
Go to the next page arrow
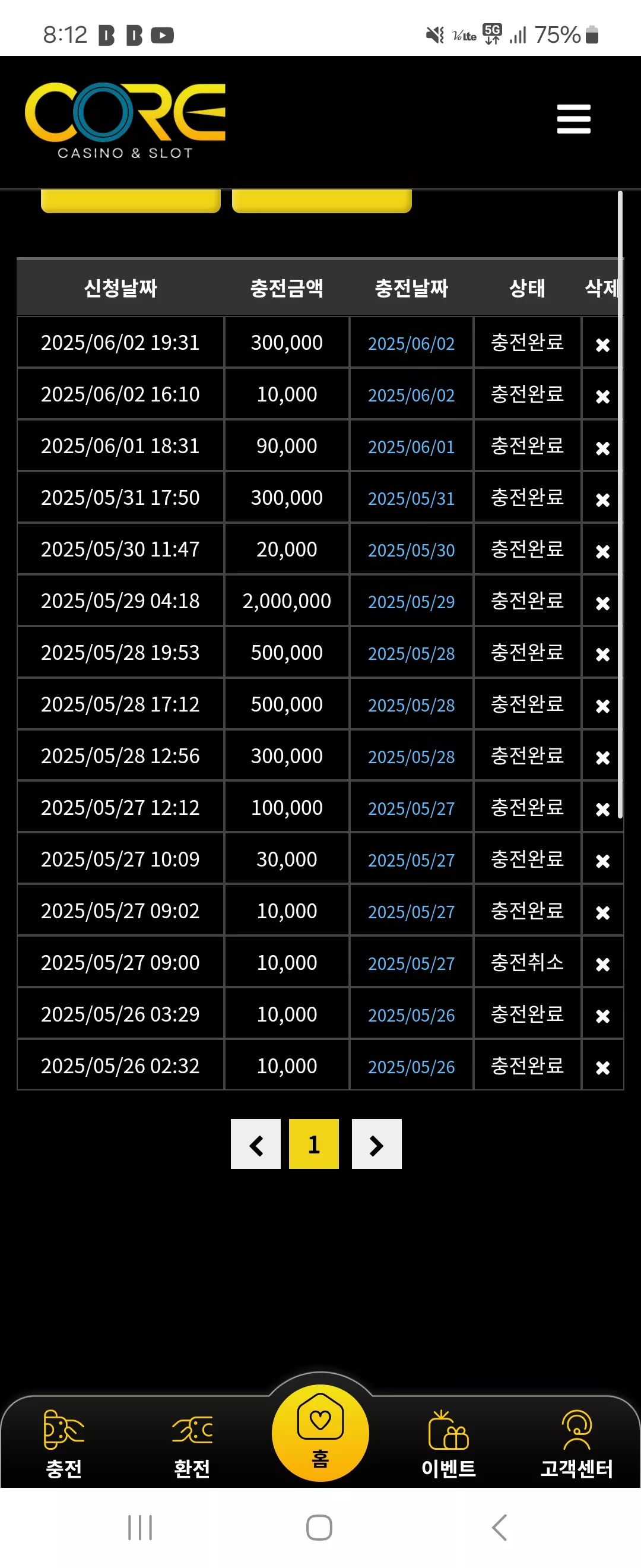pos(376,1144)
